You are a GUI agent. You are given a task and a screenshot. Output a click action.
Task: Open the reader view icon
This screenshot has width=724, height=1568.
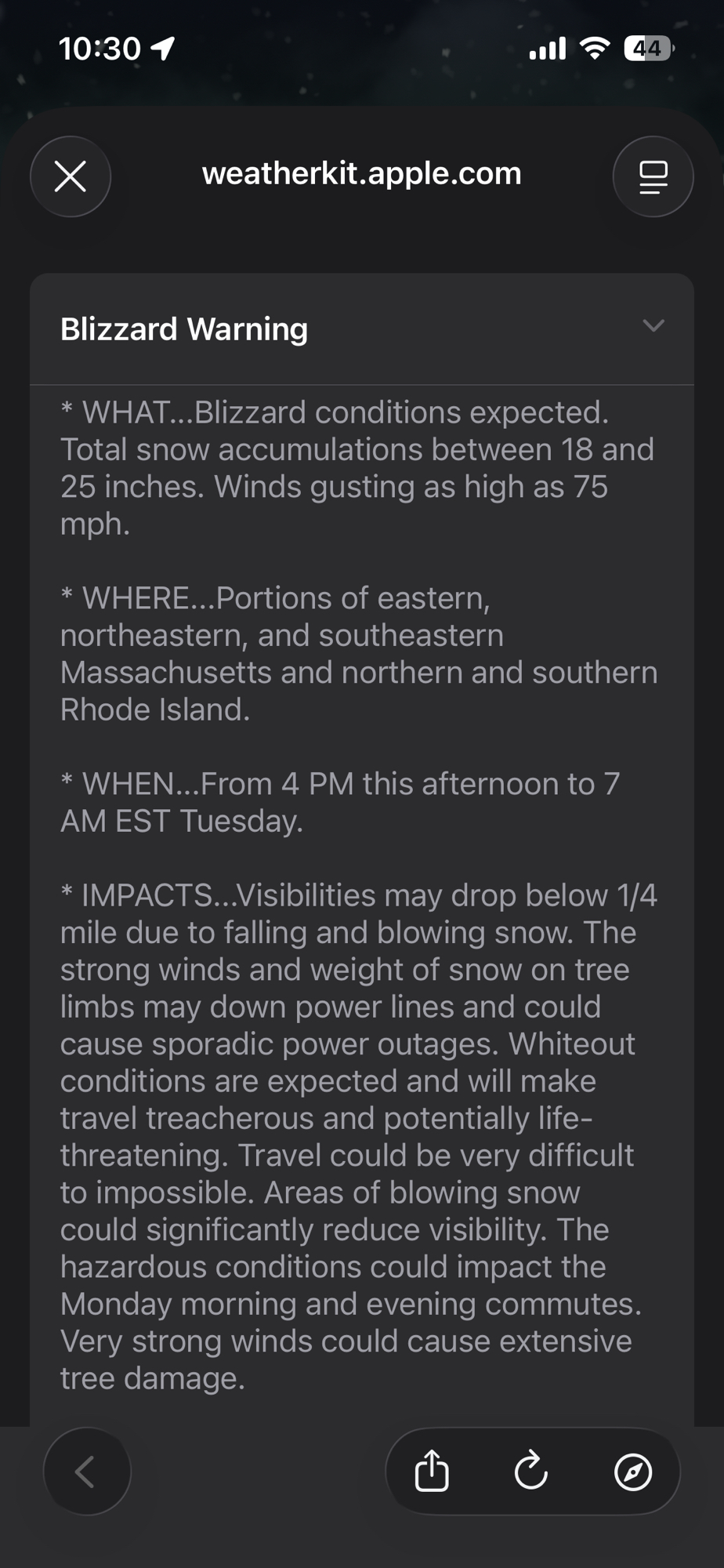653,176
